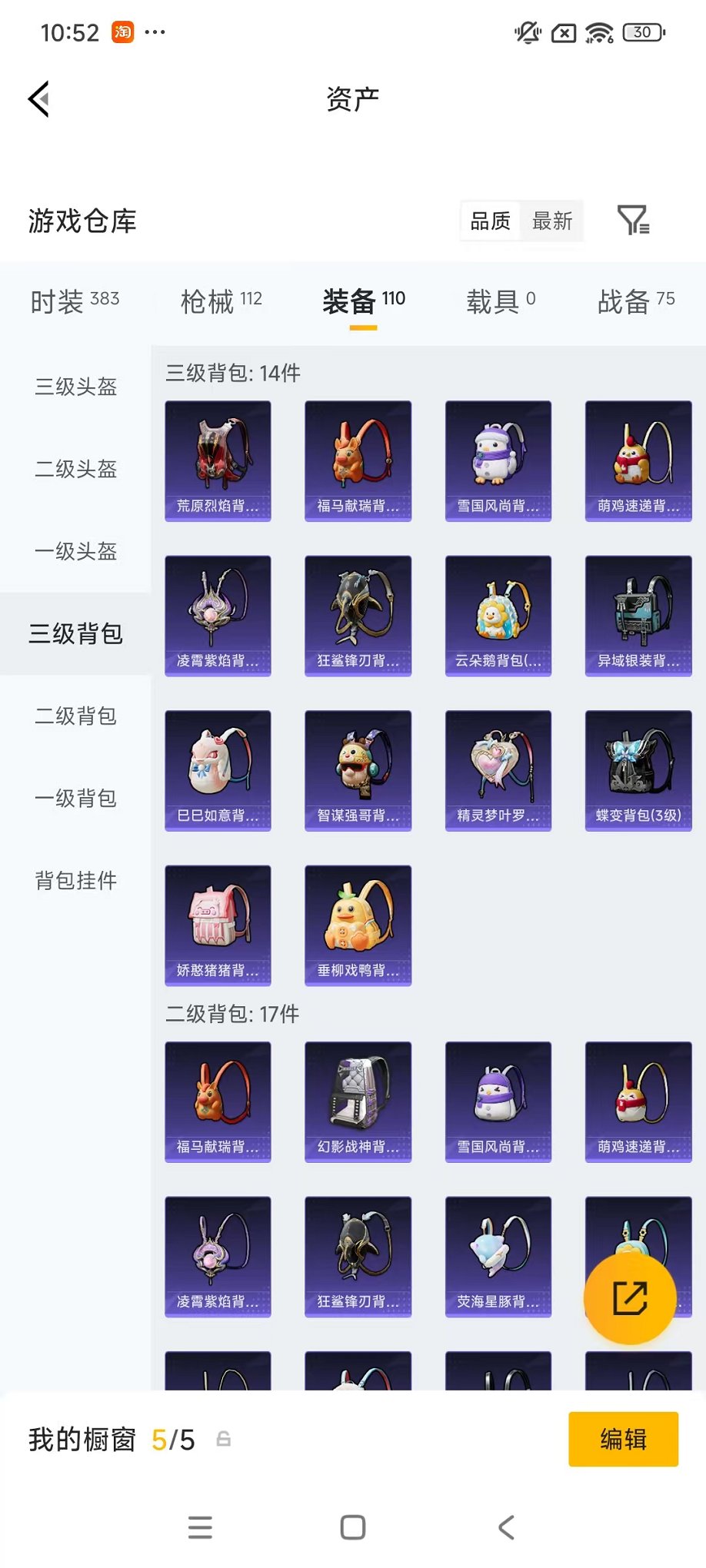Switch sorting to 最新
Viewport: 706px width, 1568px height.
(x=552, y=221)
